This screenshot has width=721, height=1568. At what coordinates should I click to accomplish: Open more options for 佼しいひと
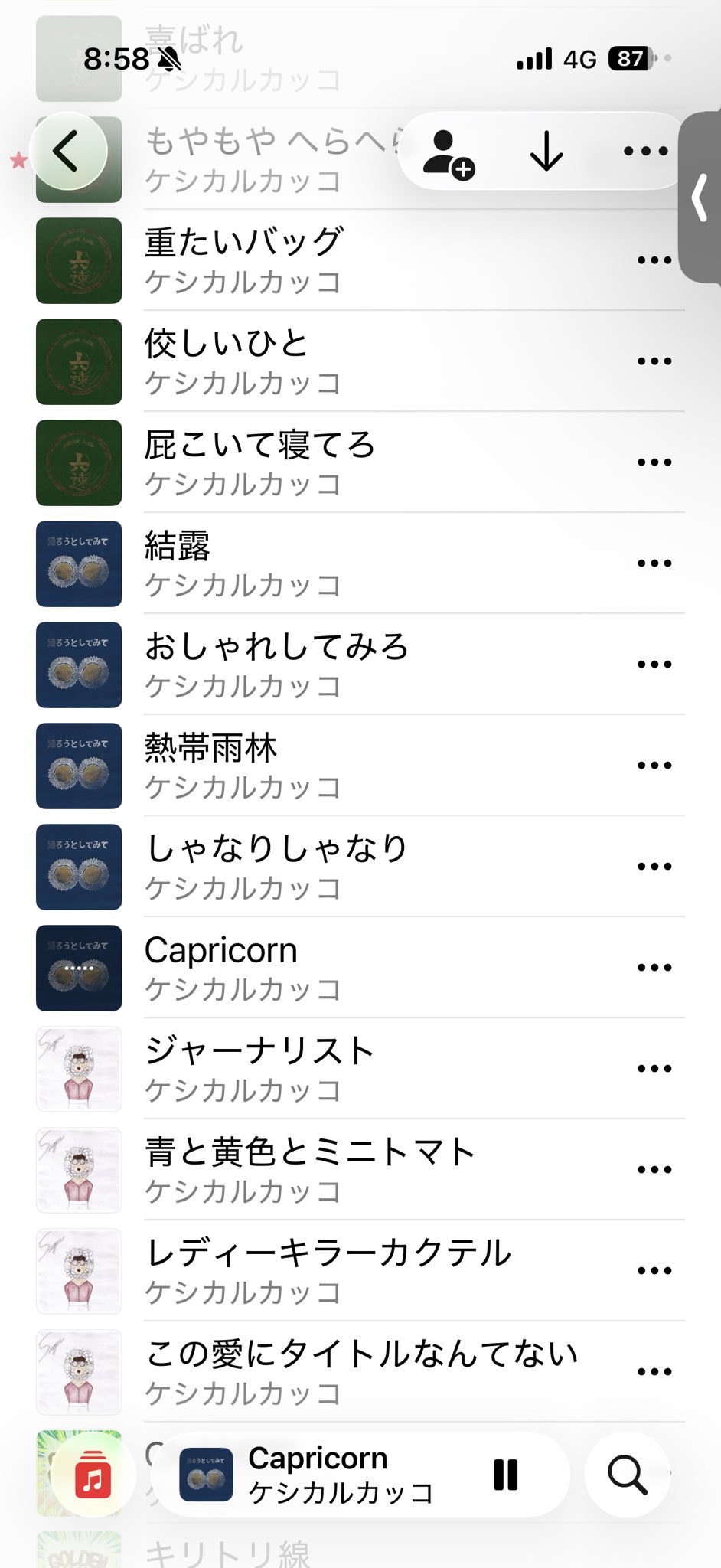coord(654,361)
